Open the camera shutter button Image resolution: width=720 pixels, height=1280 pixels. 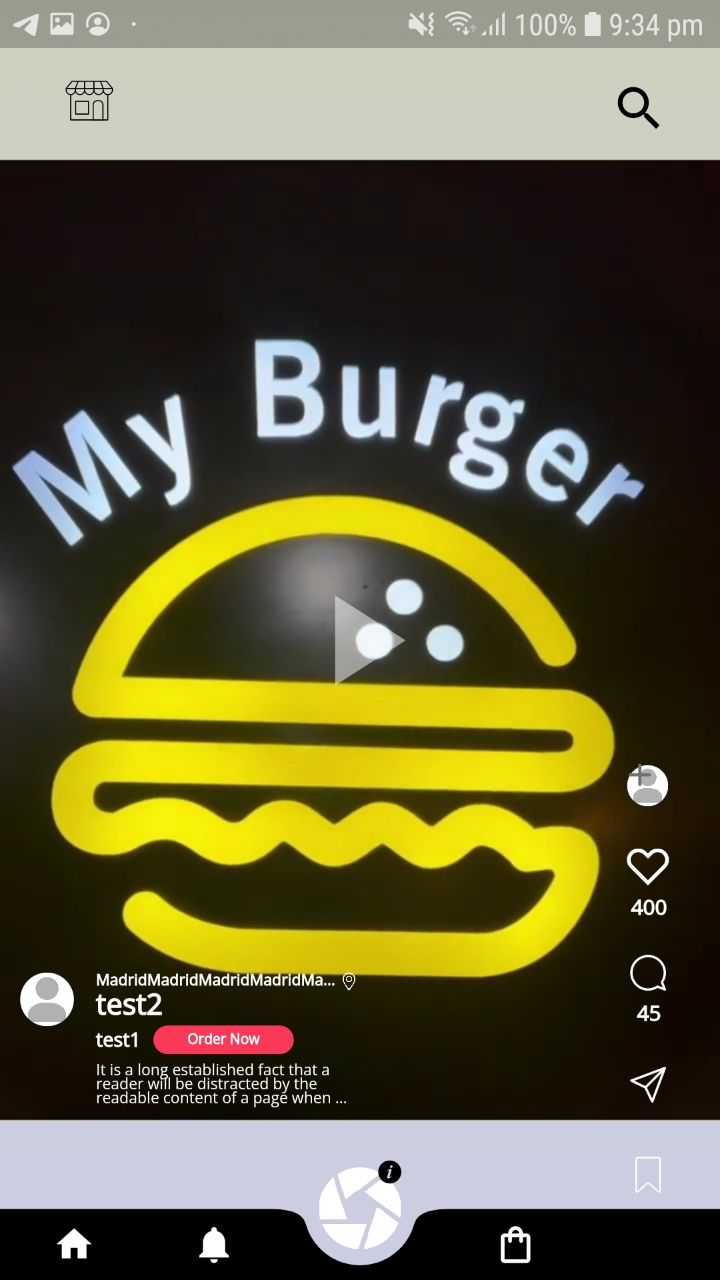point(360,1210)
